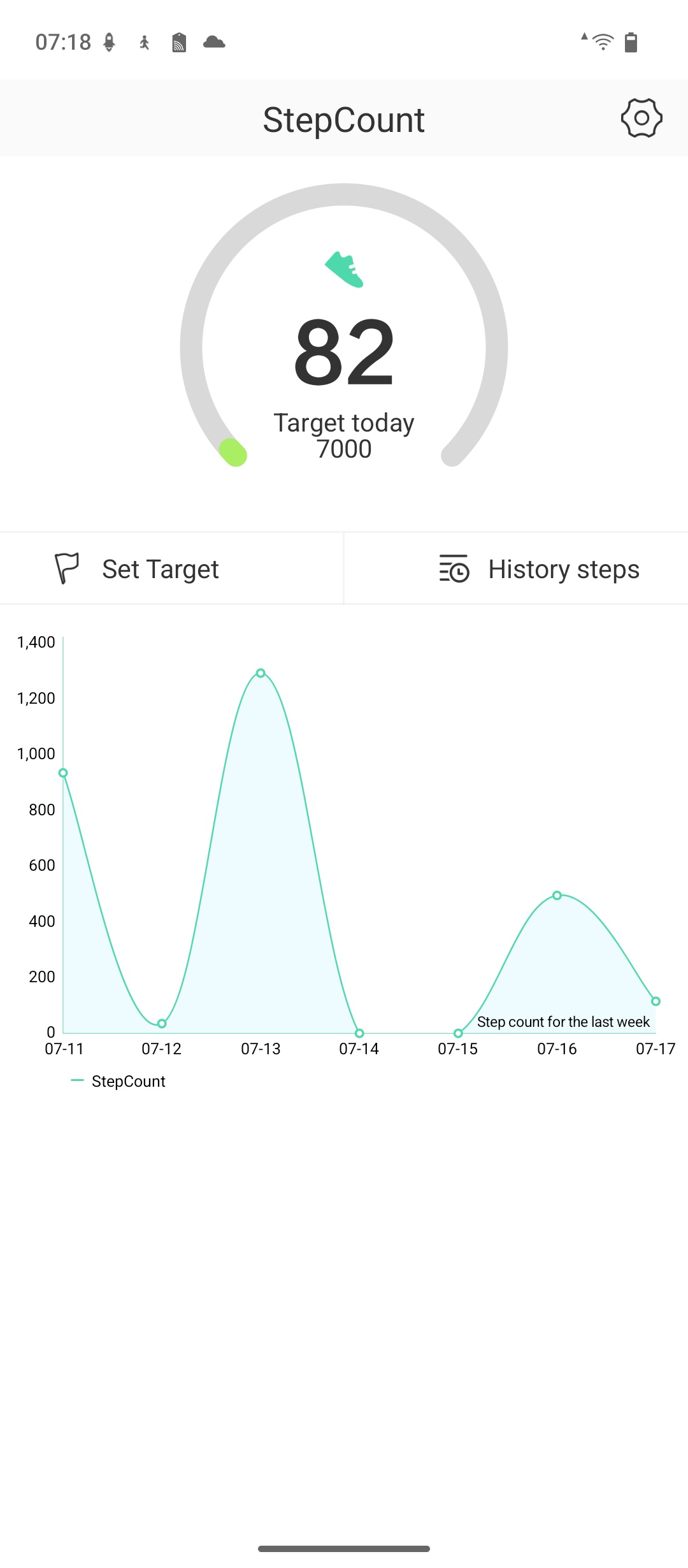This screenshot has height=1568, width=688.
Task: Open History steps
Action: tap(516, 569)
